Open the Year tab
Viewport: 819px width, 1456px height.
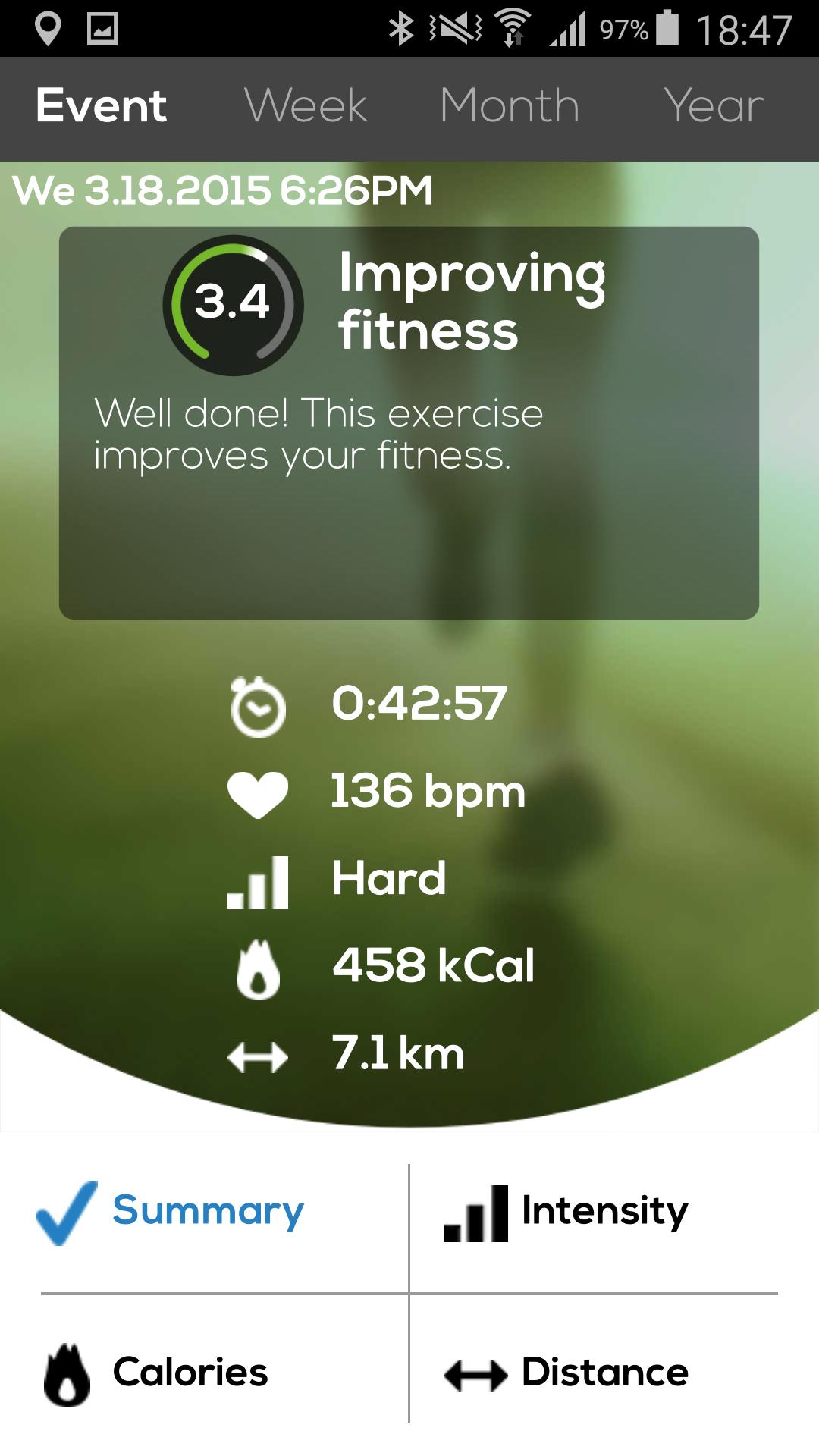tap(714, 105)
